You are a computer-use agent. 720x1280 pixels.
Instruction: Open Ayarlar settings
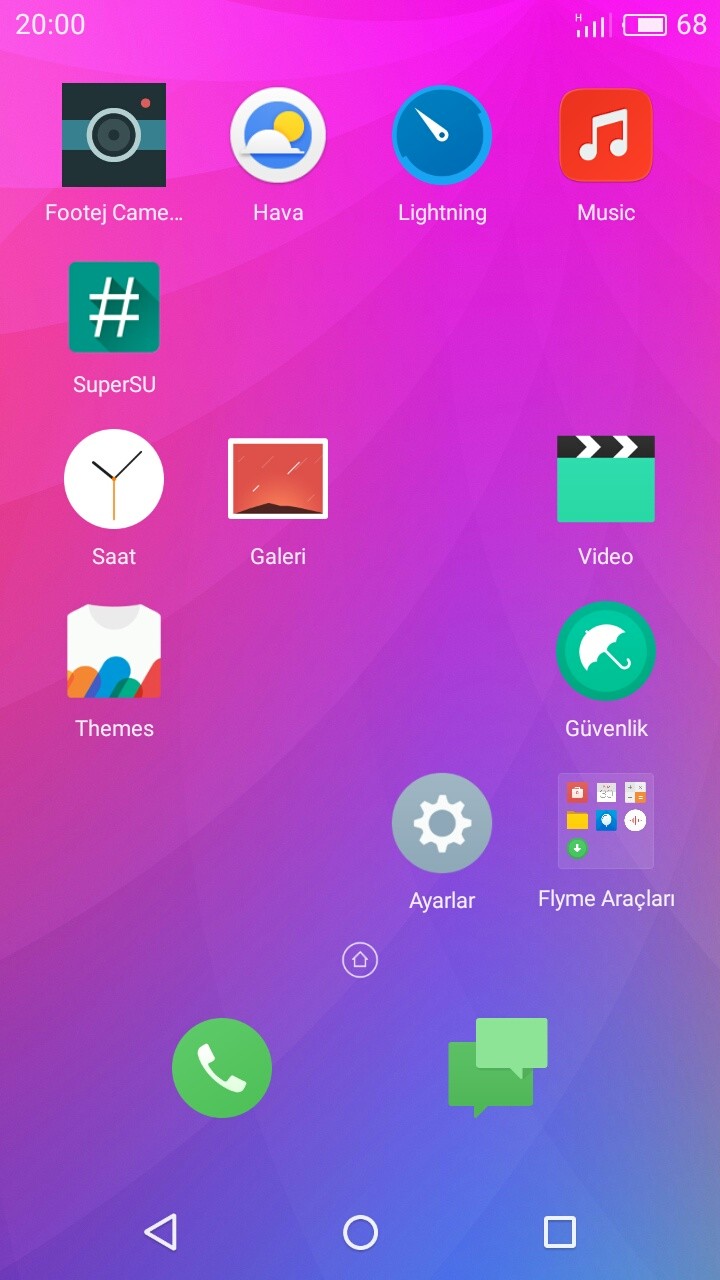442,824
